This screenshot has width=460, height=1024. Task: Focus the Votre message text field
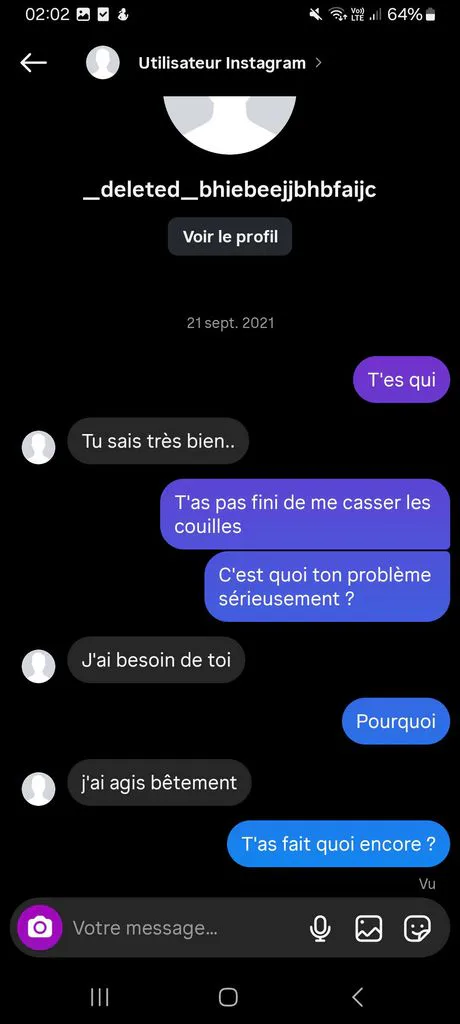(x=183, y=928)
